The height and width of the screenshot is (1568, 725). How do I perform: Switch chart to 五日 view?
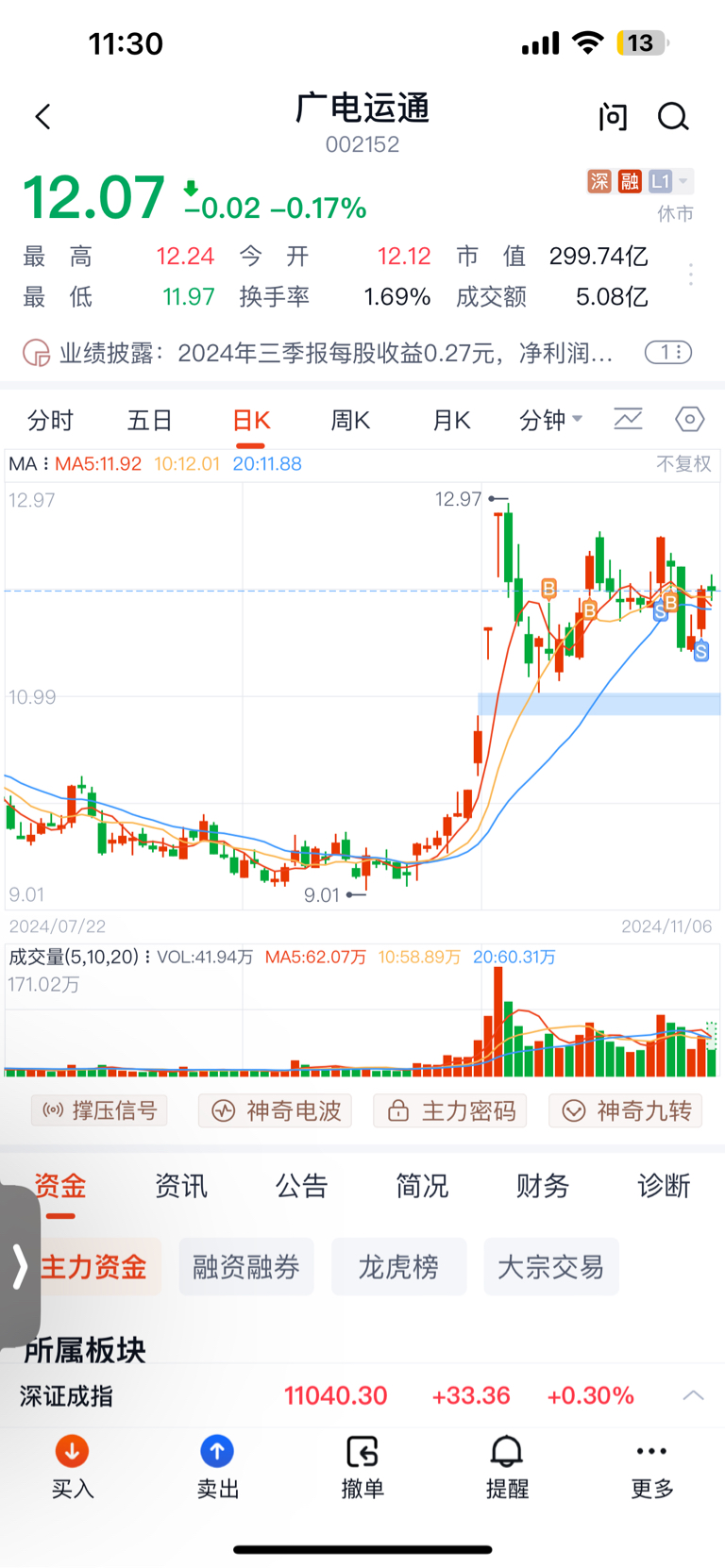click(150, 420)
